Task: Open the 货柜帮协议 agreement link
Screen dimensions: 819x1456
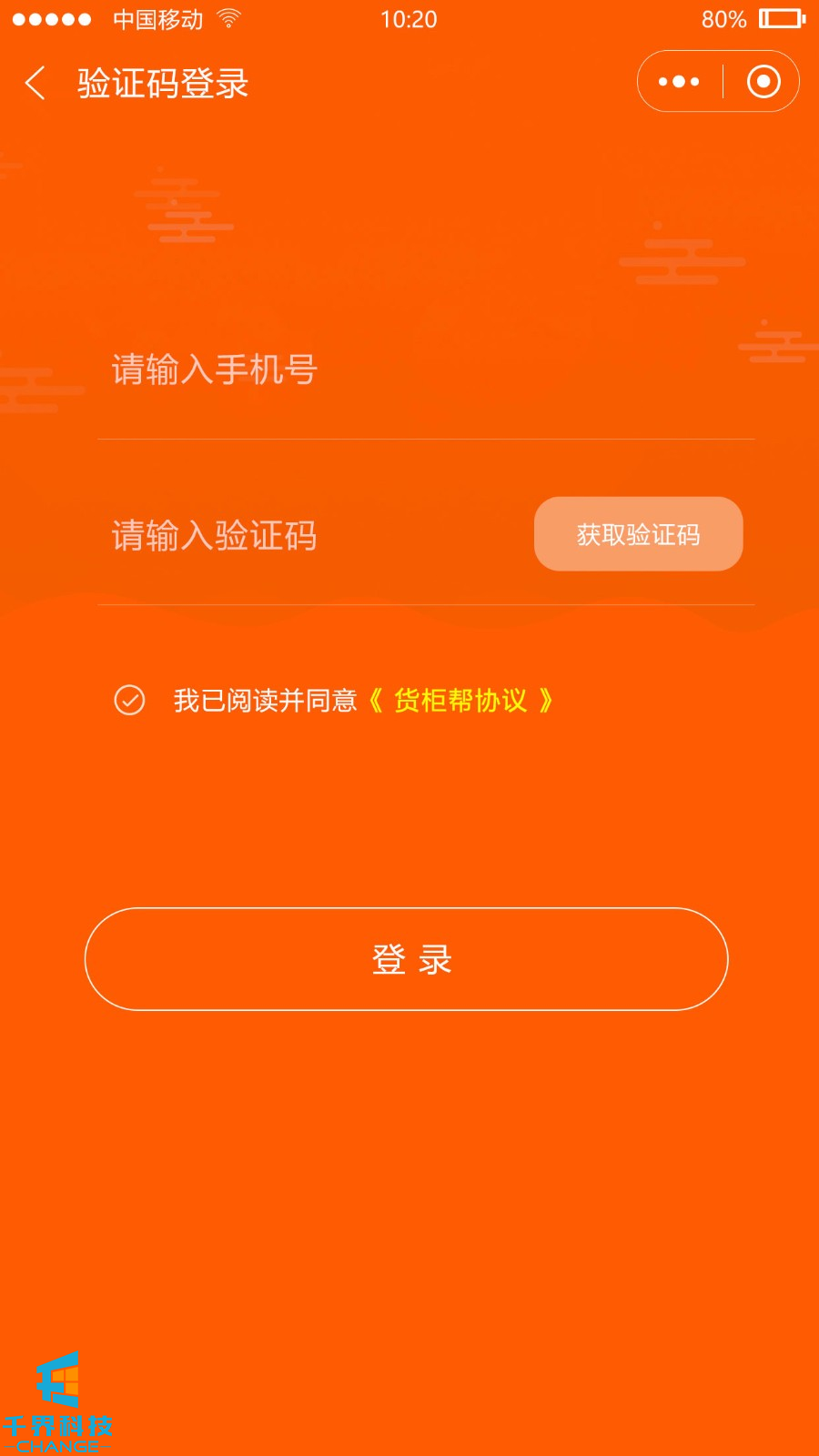Action: 460,701
